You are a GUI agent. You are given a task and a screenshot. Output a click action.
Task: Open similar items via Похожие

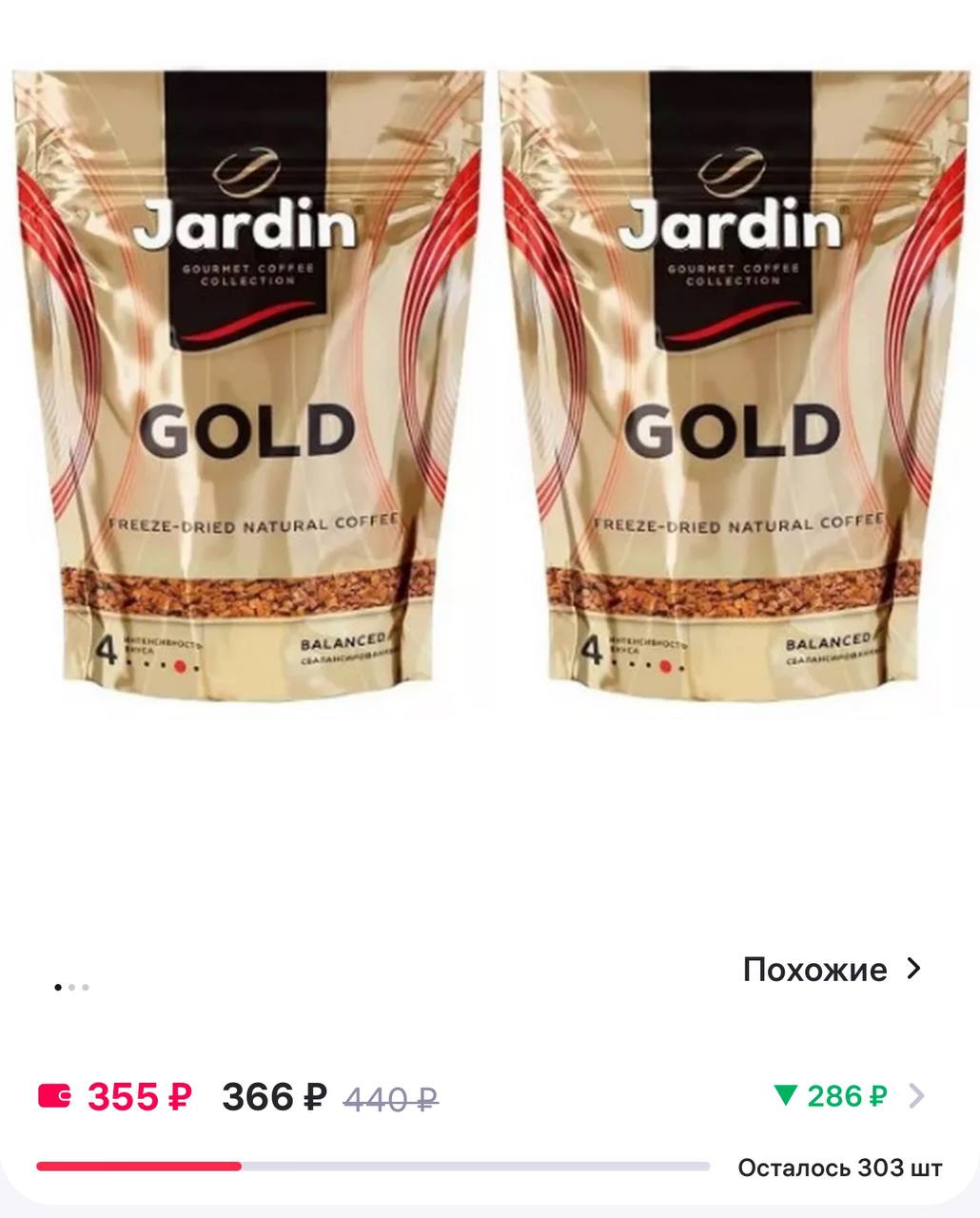point(832,970)
